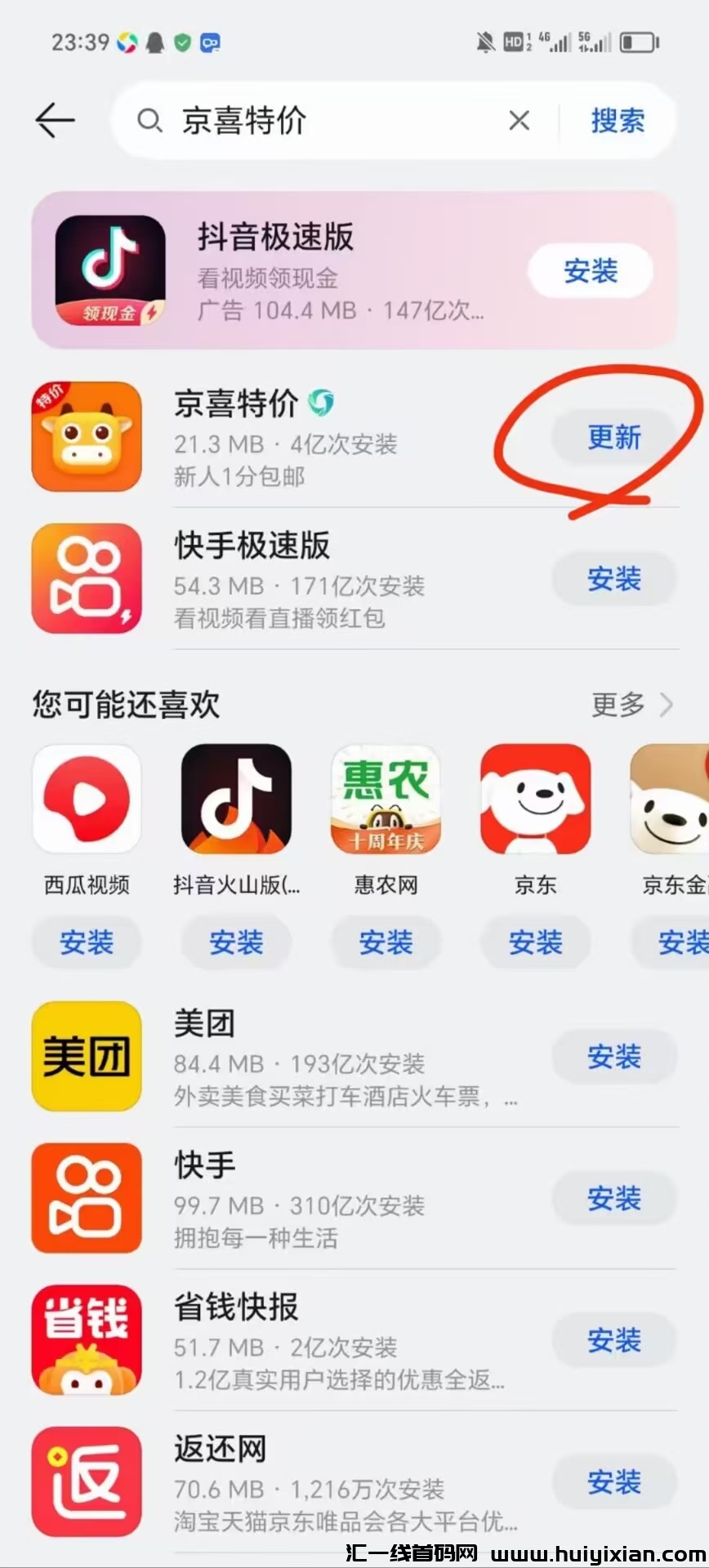Tap the green shield badge beside 京喜特价
709x1568 pixels.
click(322, 403)
